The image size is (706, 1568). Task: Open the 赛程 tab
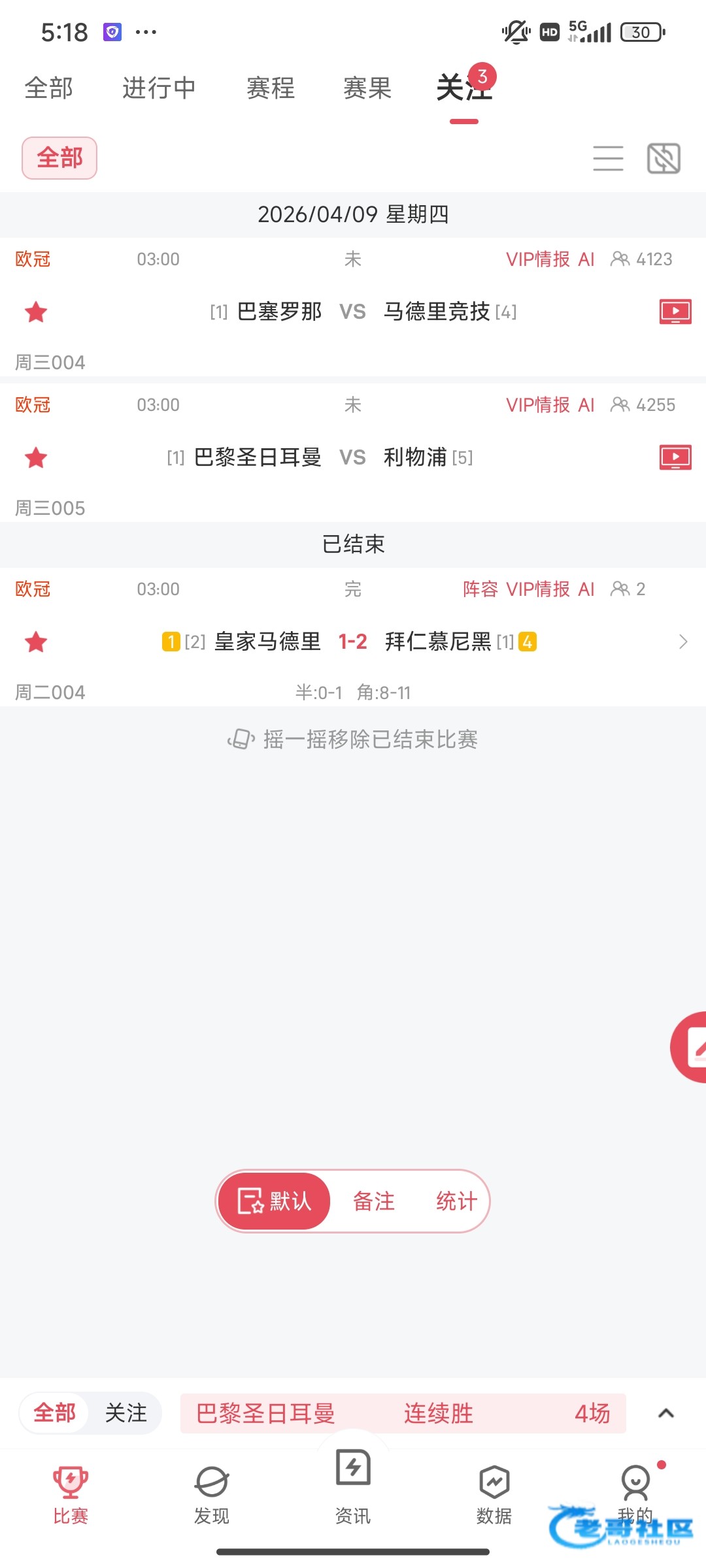pyautogui.click(x=270, y=88)
